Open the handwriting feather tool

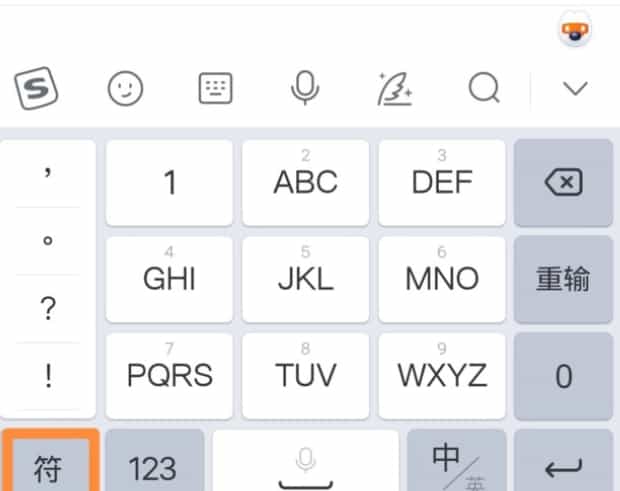pyautogui.click(x=394, y=90)
